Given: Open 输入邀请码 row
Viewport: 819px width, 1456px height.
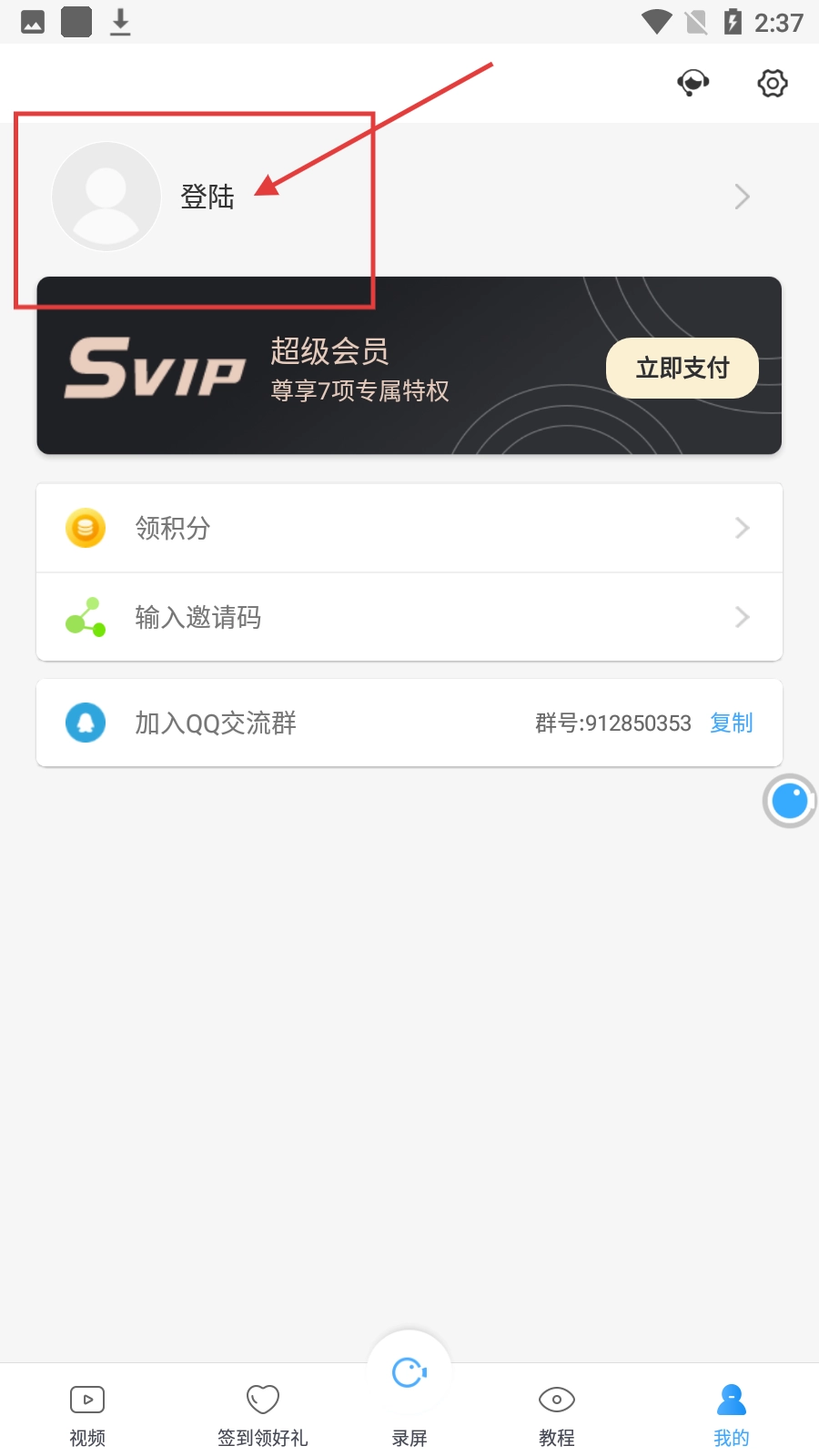Looking at the screenshot, I should coord(409,617).
